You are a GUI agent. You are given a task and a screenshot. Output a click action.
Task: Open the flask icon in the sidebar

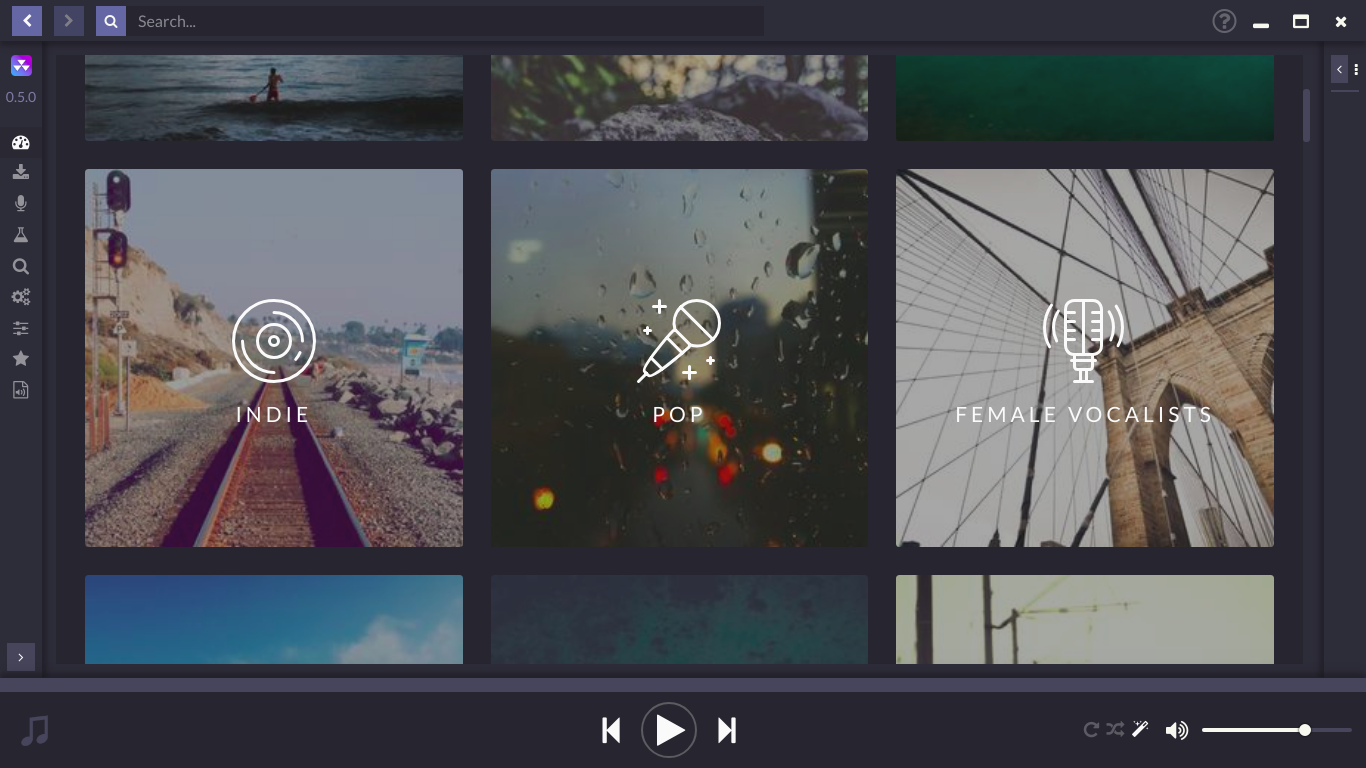click(x=20, y=235)
